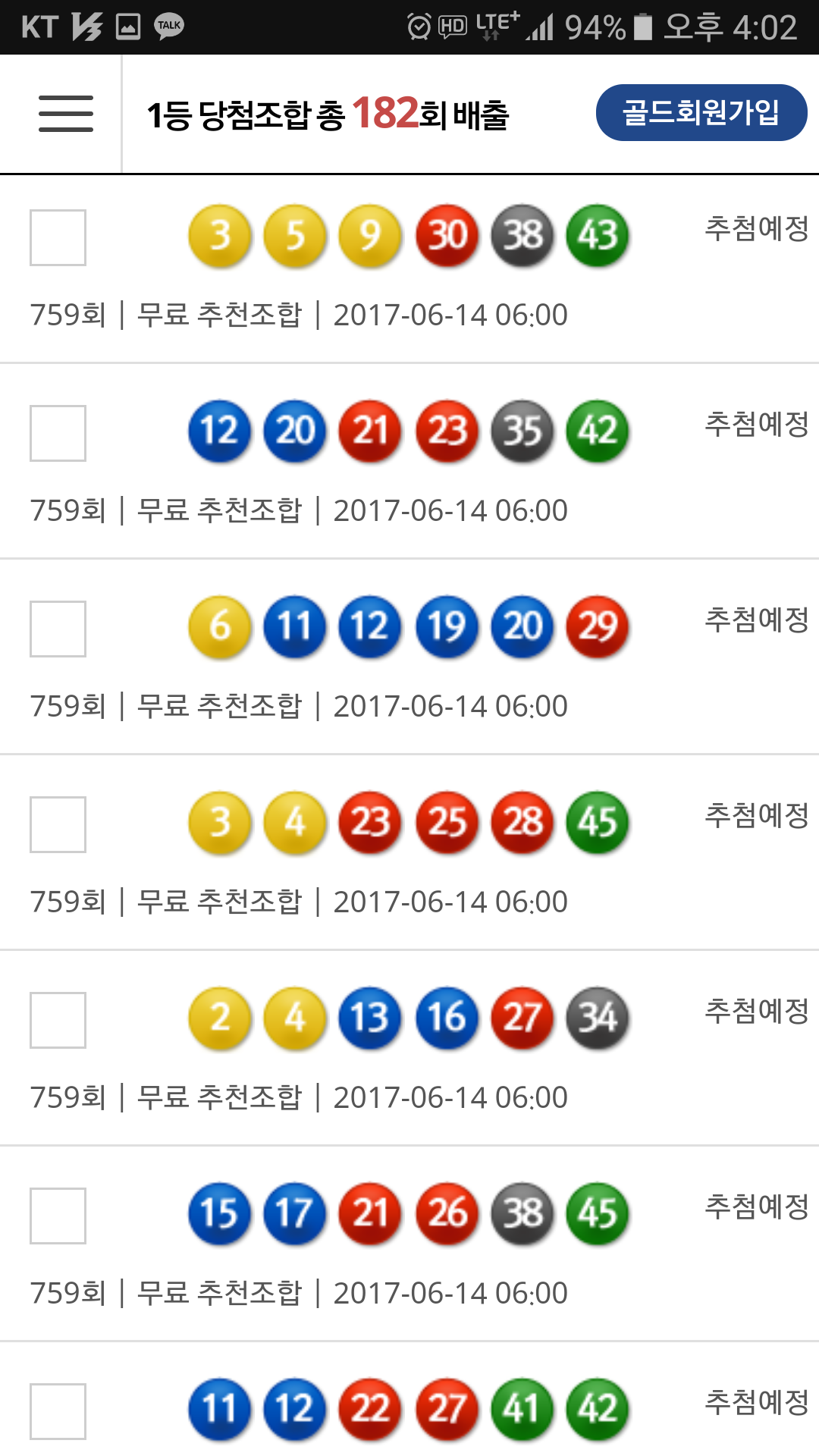Tap the 골드회원가입 button
Image resolution: width=819 pixels, height=1456 pixels.
coord(701,113)
